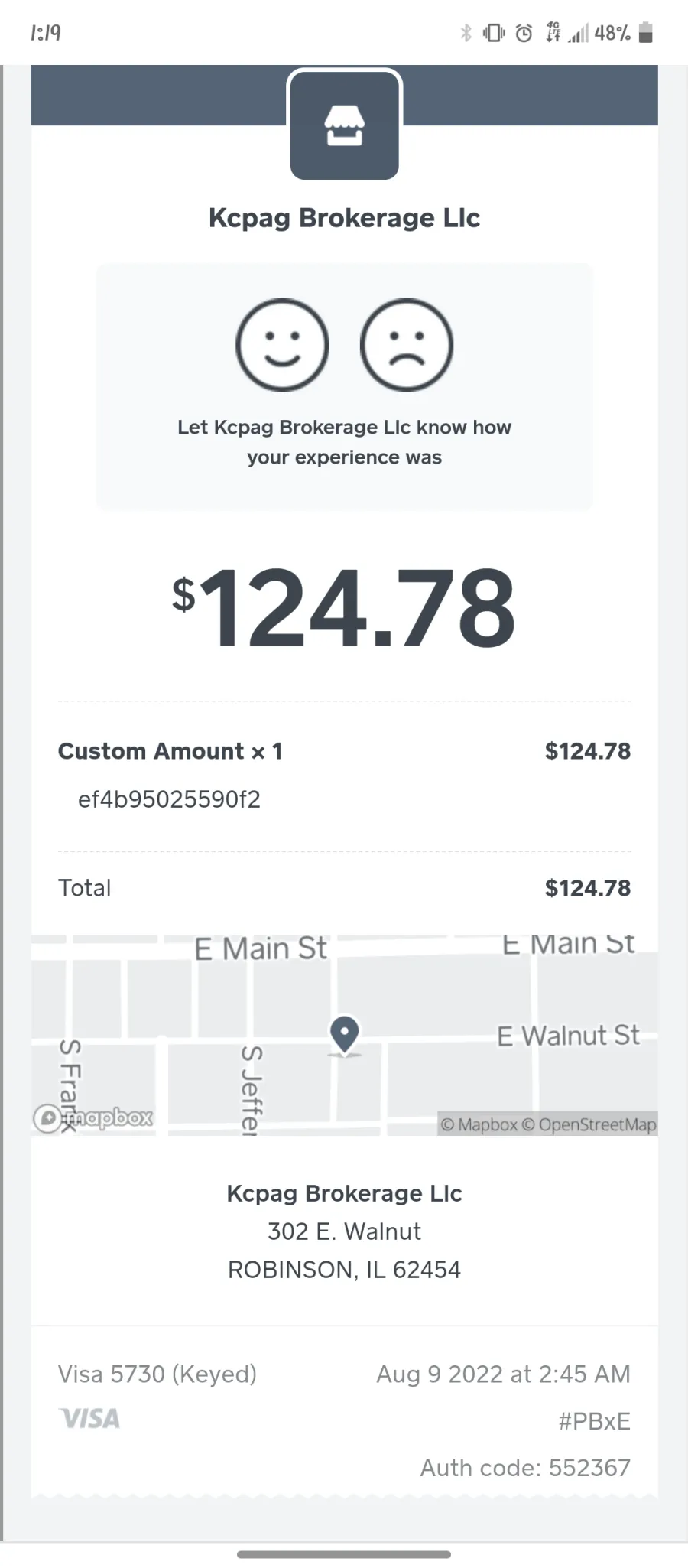This screenshot has width=688, height=1568.
Task: Open the map showing E Walnut St
Action: point(344,1035)
